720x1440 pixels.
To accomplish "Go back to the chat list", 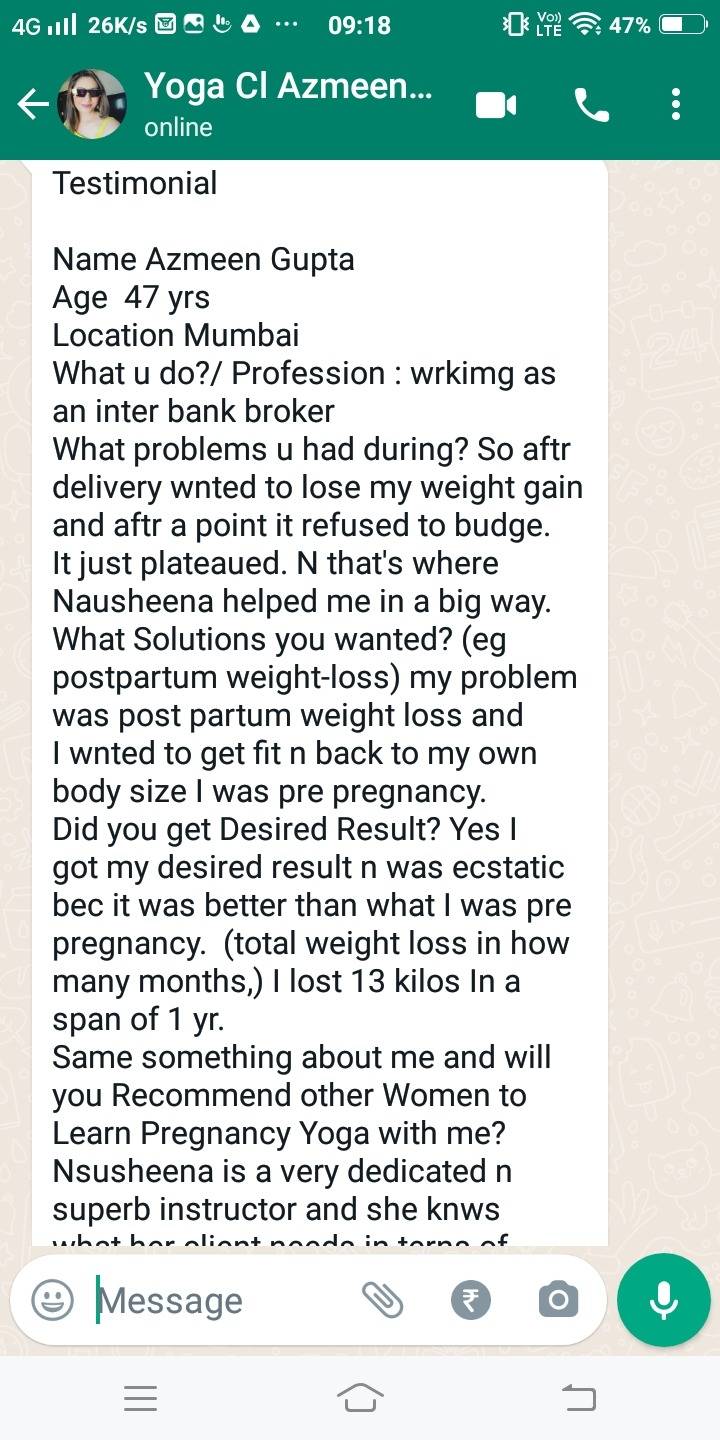I will click(x=33, y=104).
